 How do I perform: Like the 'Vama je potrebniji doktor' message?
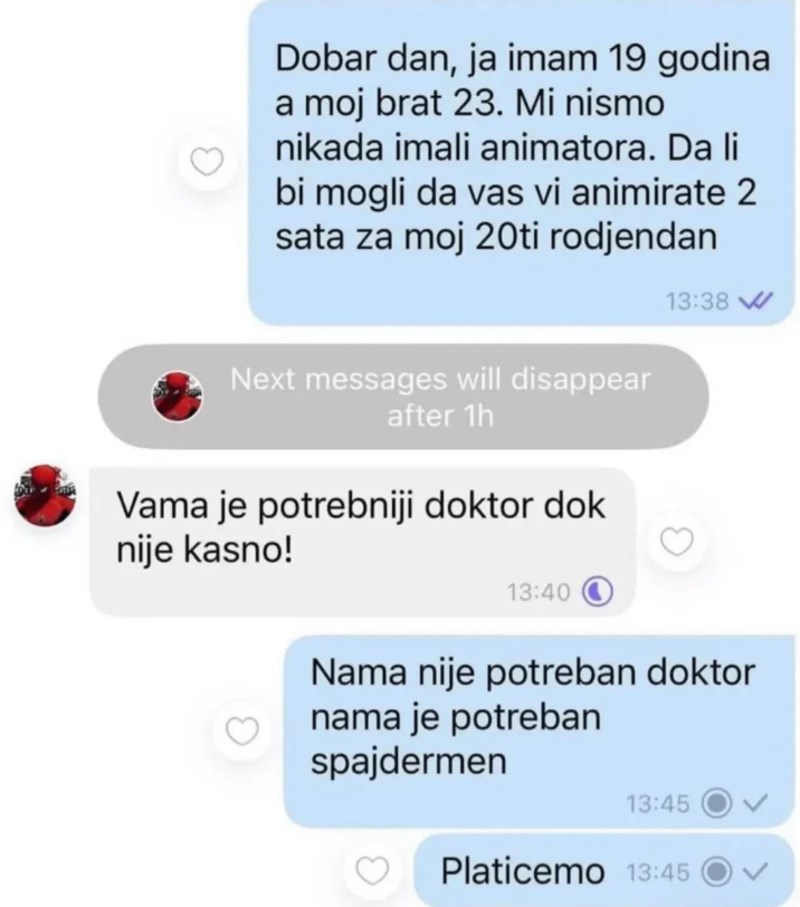[679, 543]
